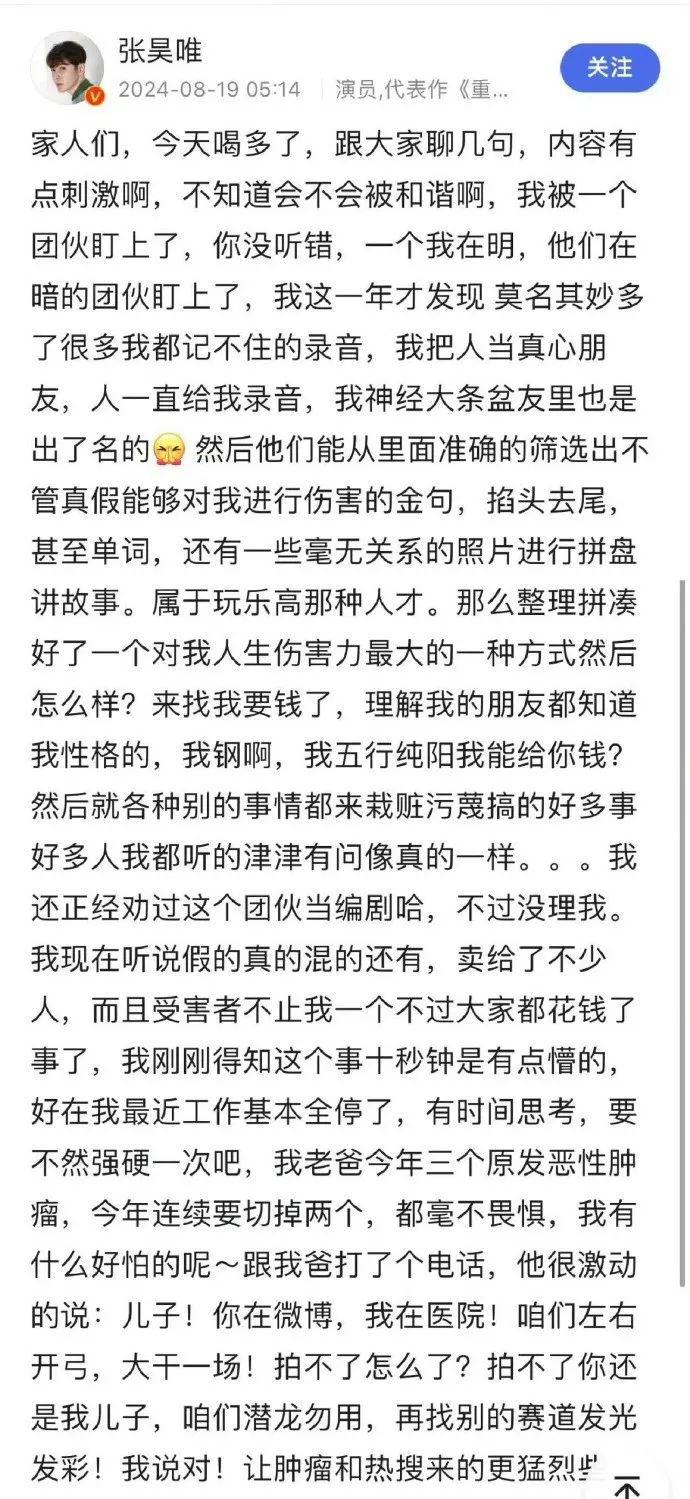The height and width of the screenshot is (1499, 690).
Task: Open 张昊唯's profile avatar
Action: (x=66, y=68)
